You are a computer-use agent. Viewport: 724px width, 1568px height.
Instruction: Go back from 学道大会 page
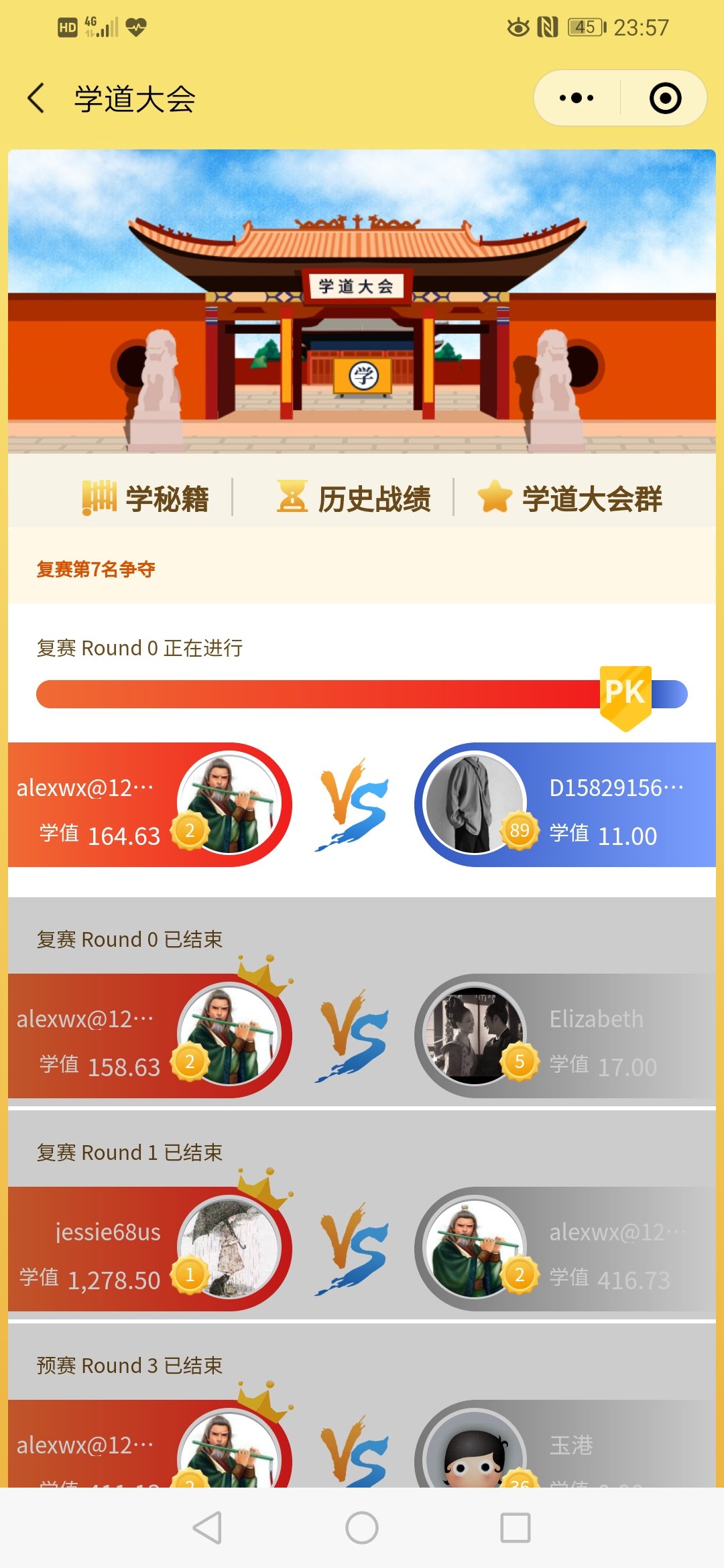(x=37, y=99)
